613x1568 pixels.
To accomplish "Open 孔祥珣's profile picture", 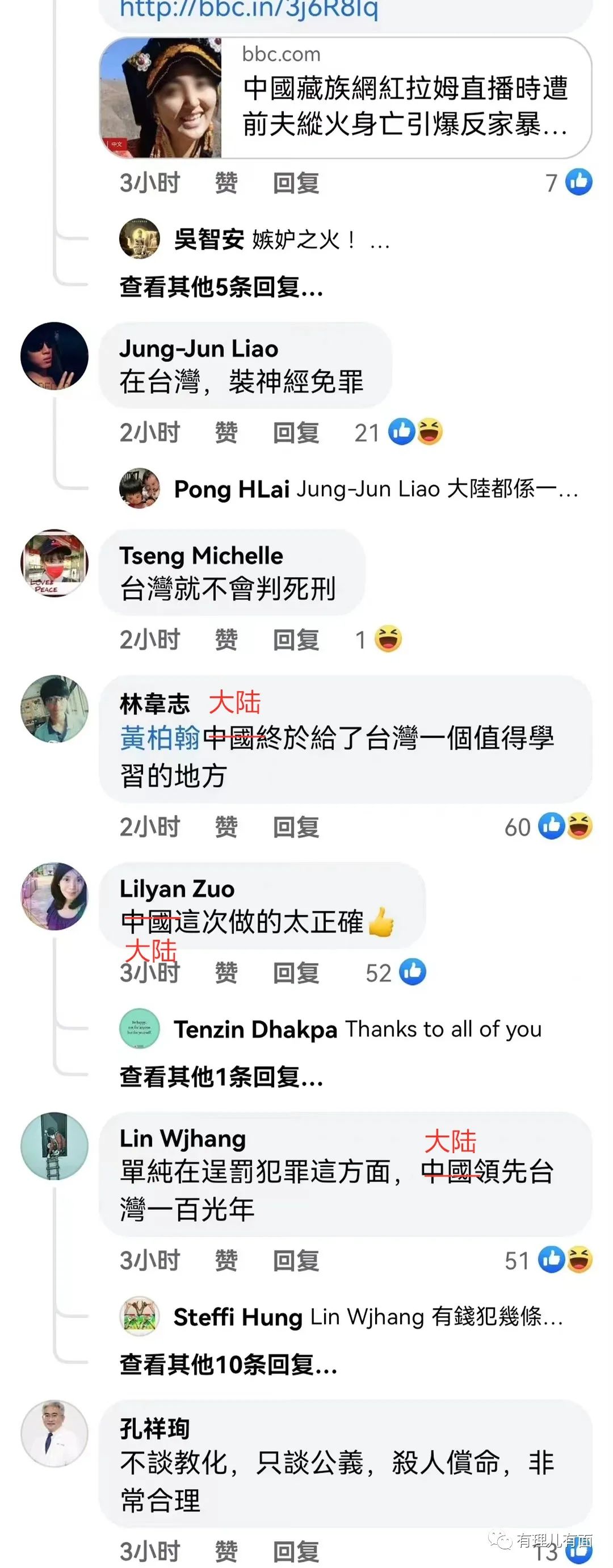I will point(54,1433).
